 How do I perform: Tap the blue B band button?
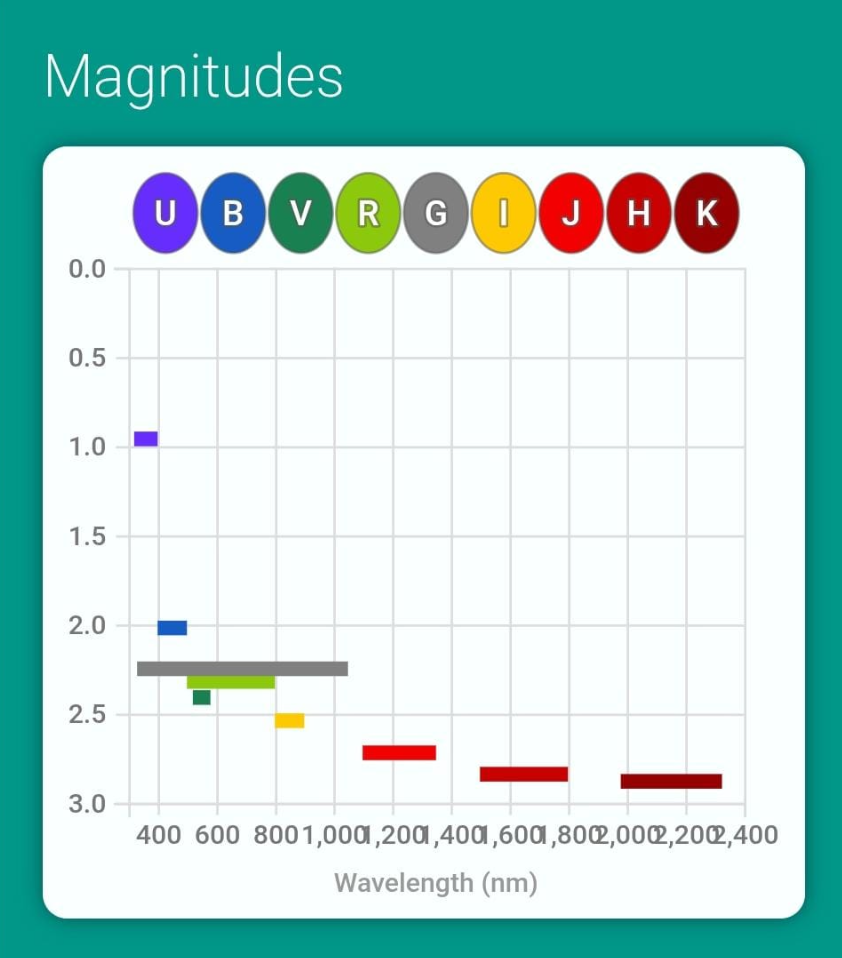pyautogui.click(x=233, y=213)
